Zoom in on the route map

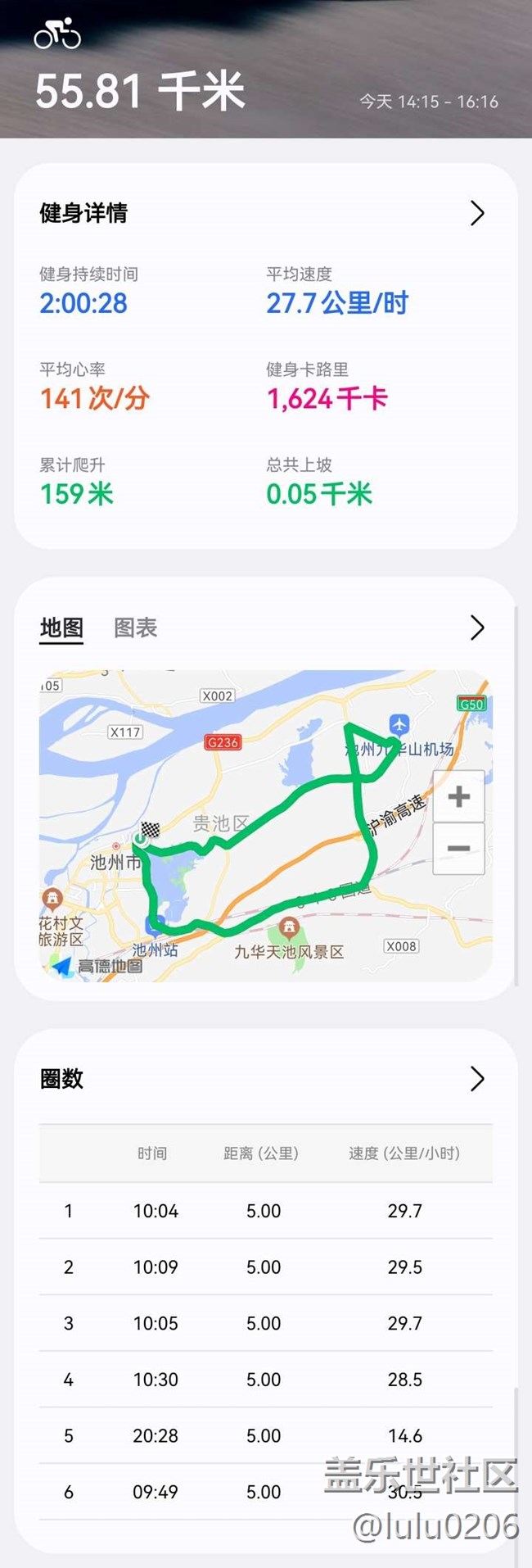[458, 796]
